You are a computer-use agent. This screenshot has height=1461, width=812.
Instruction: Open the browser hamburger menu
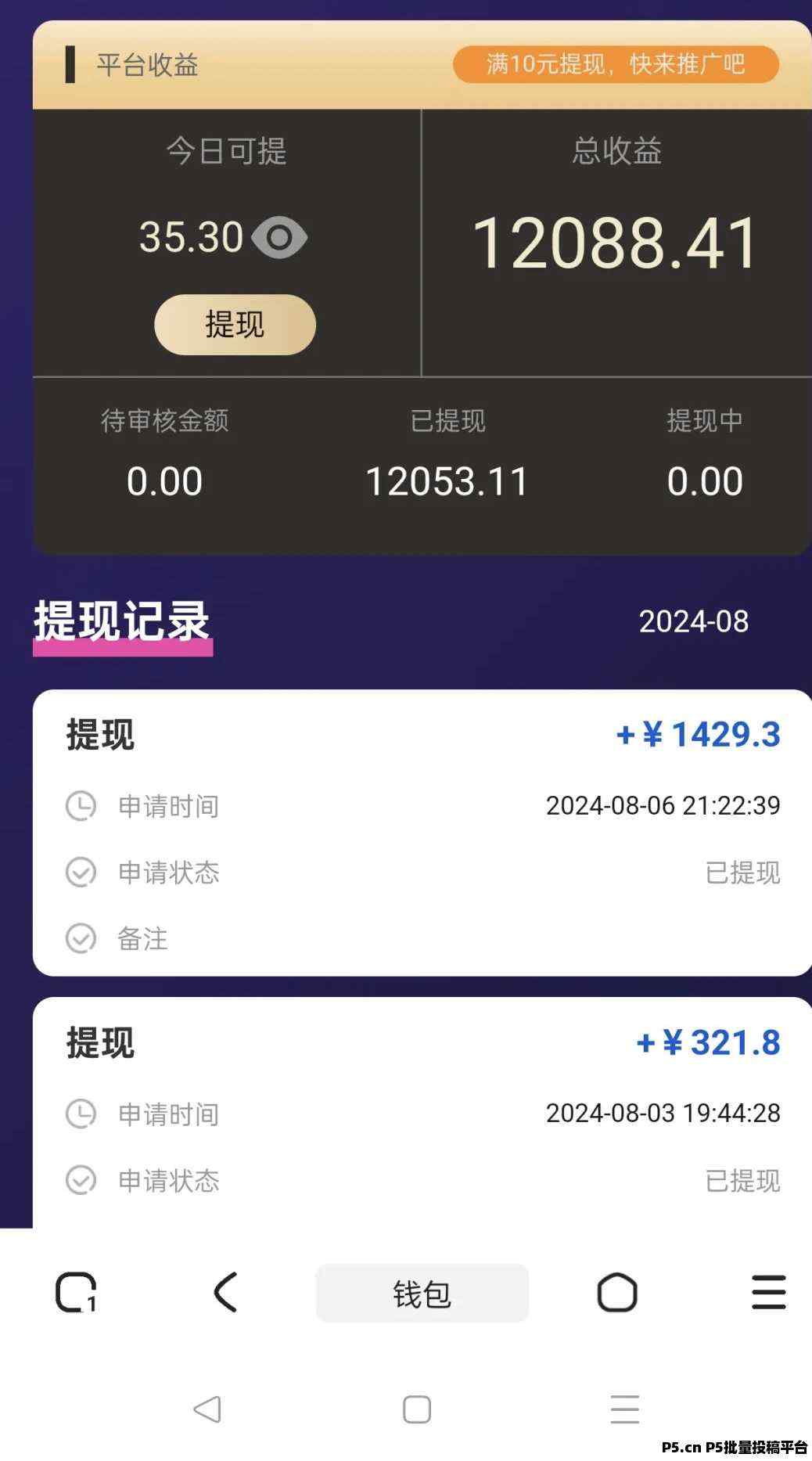[768, 1292]
